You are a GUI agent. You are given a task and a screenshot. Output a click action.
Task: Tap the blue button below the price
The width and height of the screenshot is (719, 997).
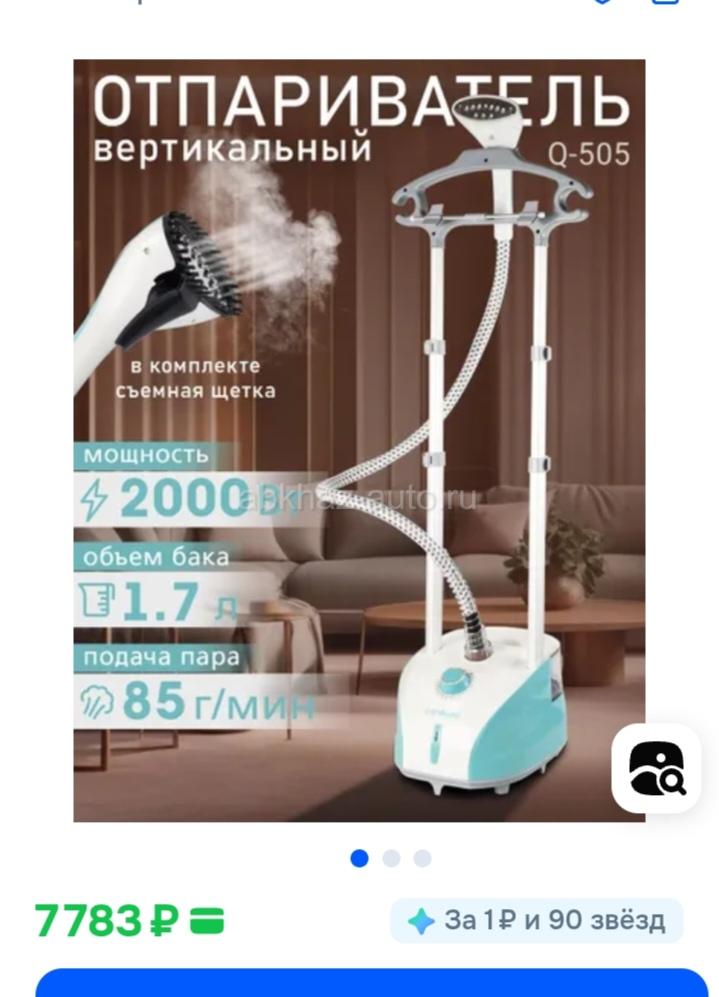click(371, 983)
